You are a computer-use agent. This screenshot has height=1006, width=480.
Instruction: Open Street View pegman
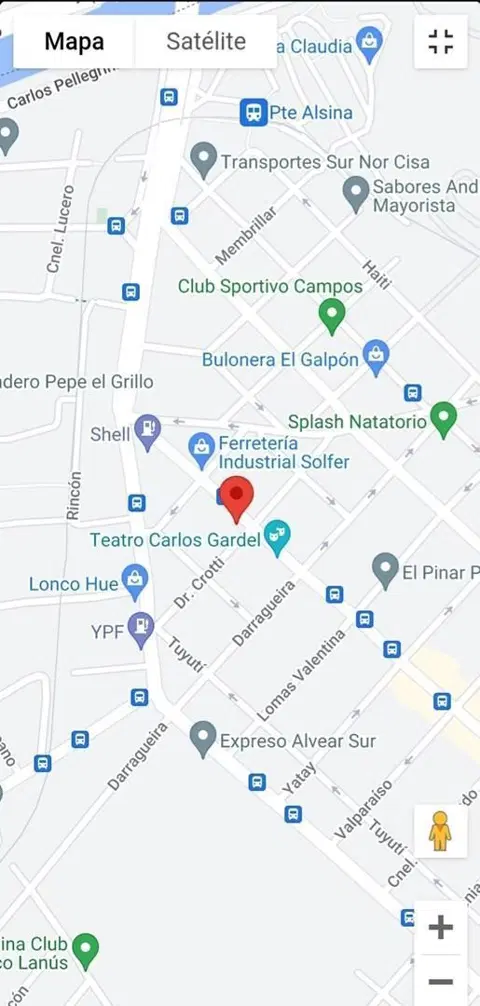pos(441,831)
